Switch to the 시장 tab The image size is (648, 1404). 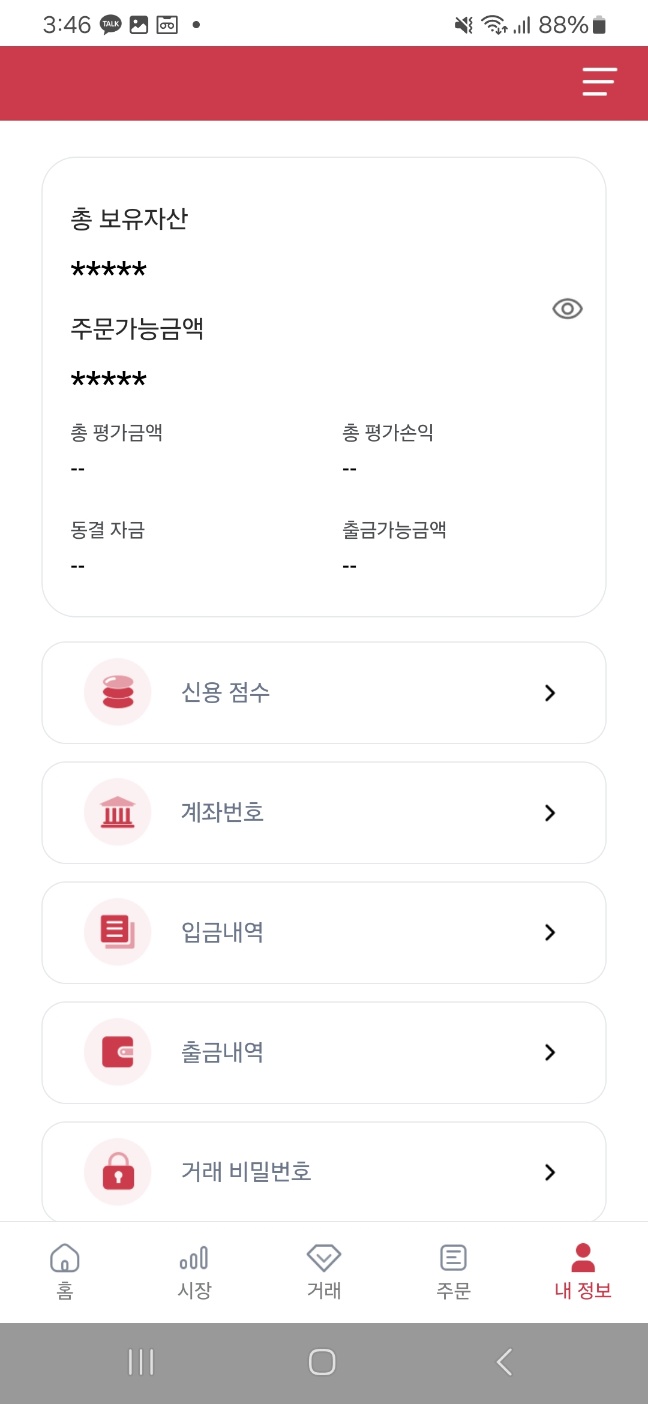pos(194,1272)
